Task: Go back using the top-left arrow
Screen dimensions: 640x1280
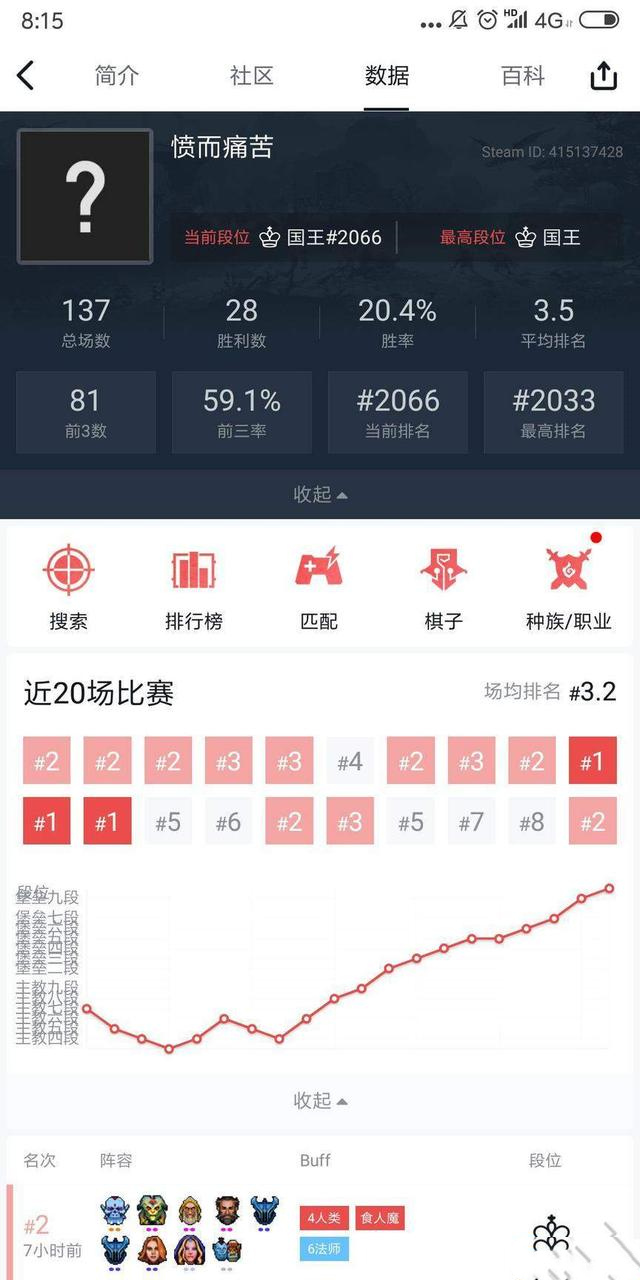Action: (27, 75)
